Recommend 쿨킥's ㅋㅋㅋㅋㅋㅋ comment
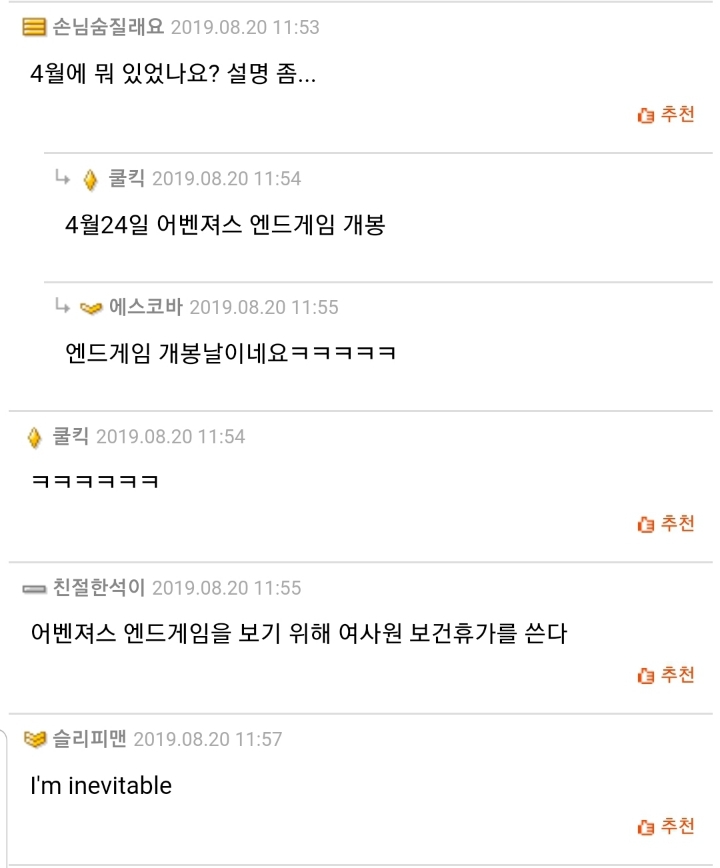Screen dimensions: 720x868 tap(666, 524)
